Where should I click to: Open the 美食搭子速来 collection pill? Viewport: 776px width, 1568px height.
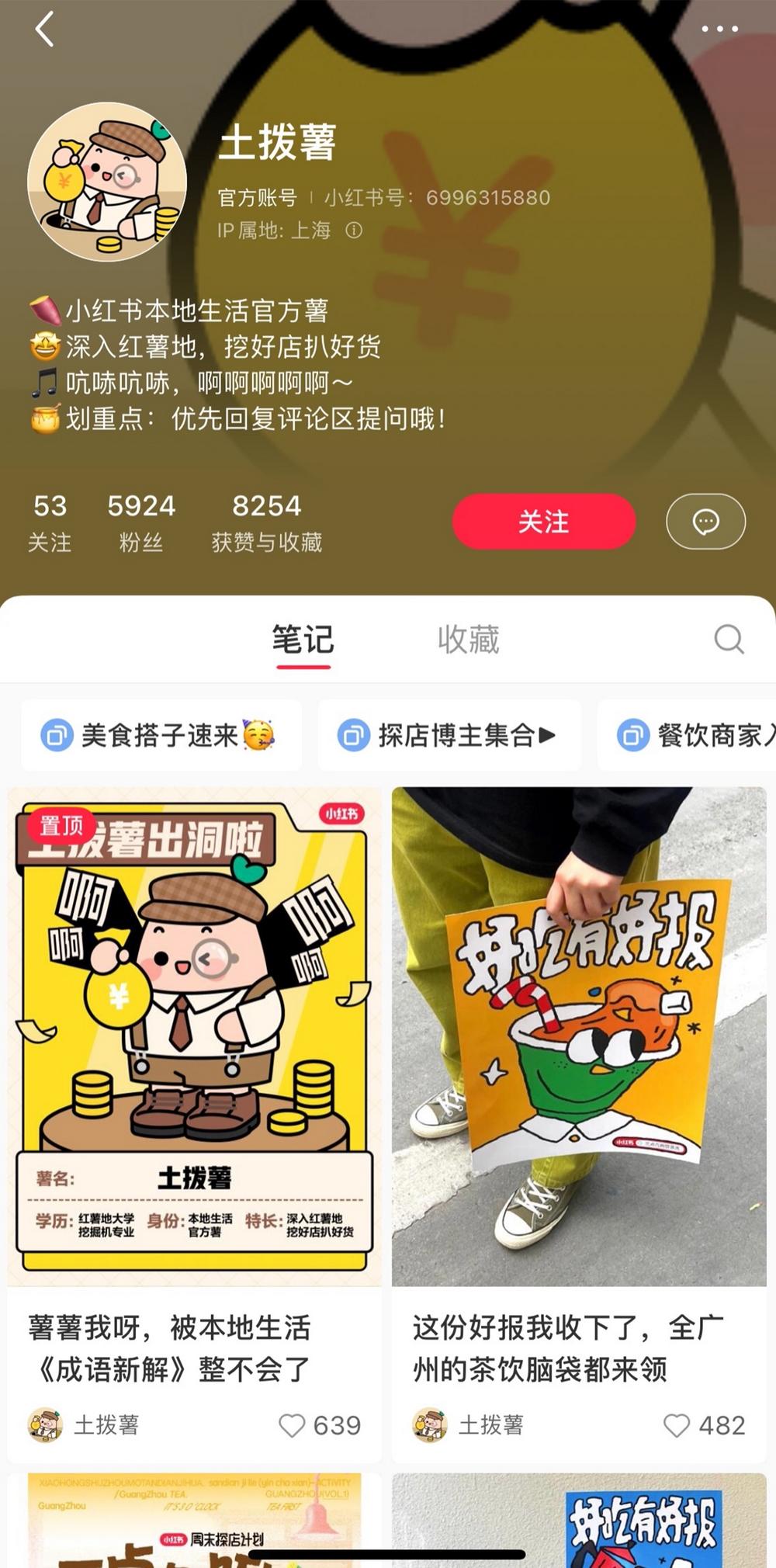click(161, 734)
